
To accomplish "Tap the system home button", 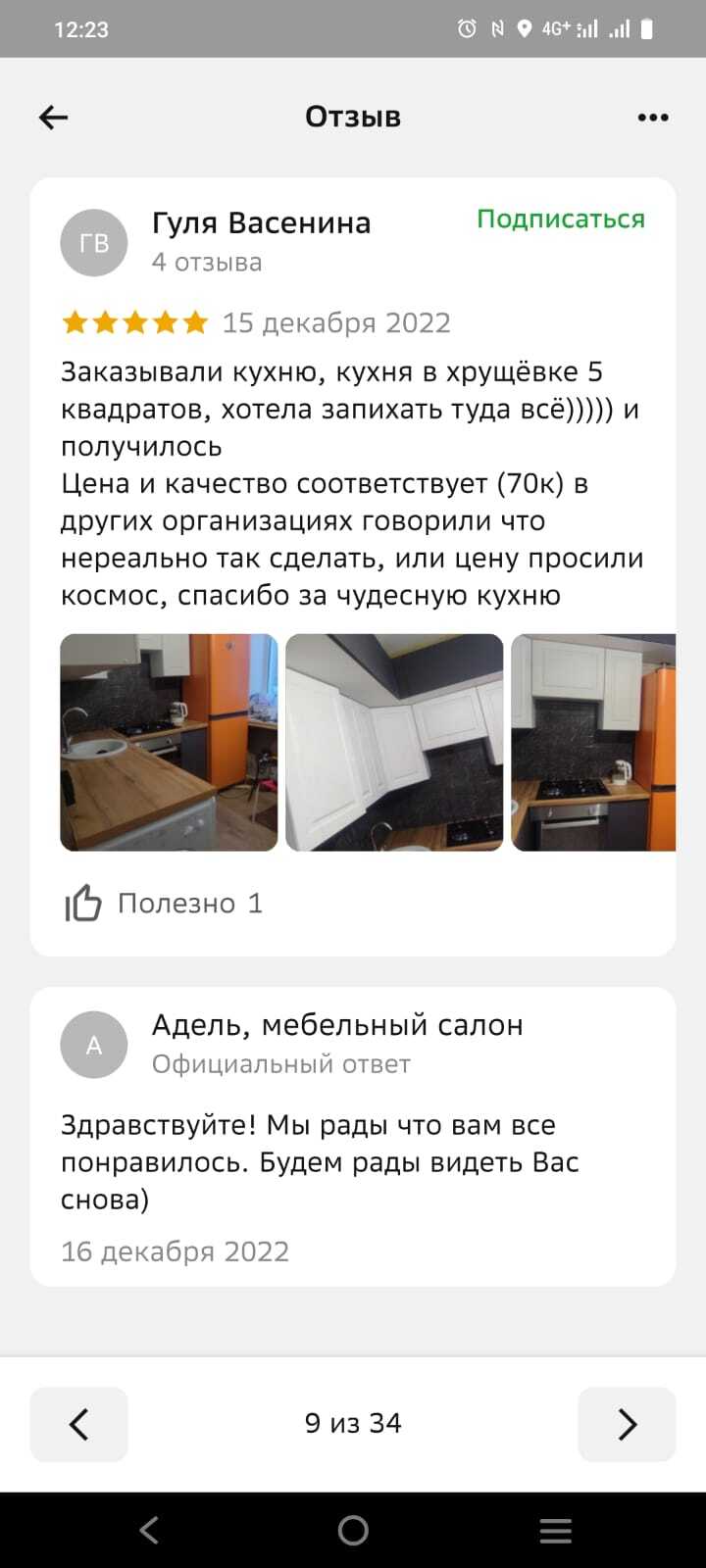I will click(x=353, y=1530).
